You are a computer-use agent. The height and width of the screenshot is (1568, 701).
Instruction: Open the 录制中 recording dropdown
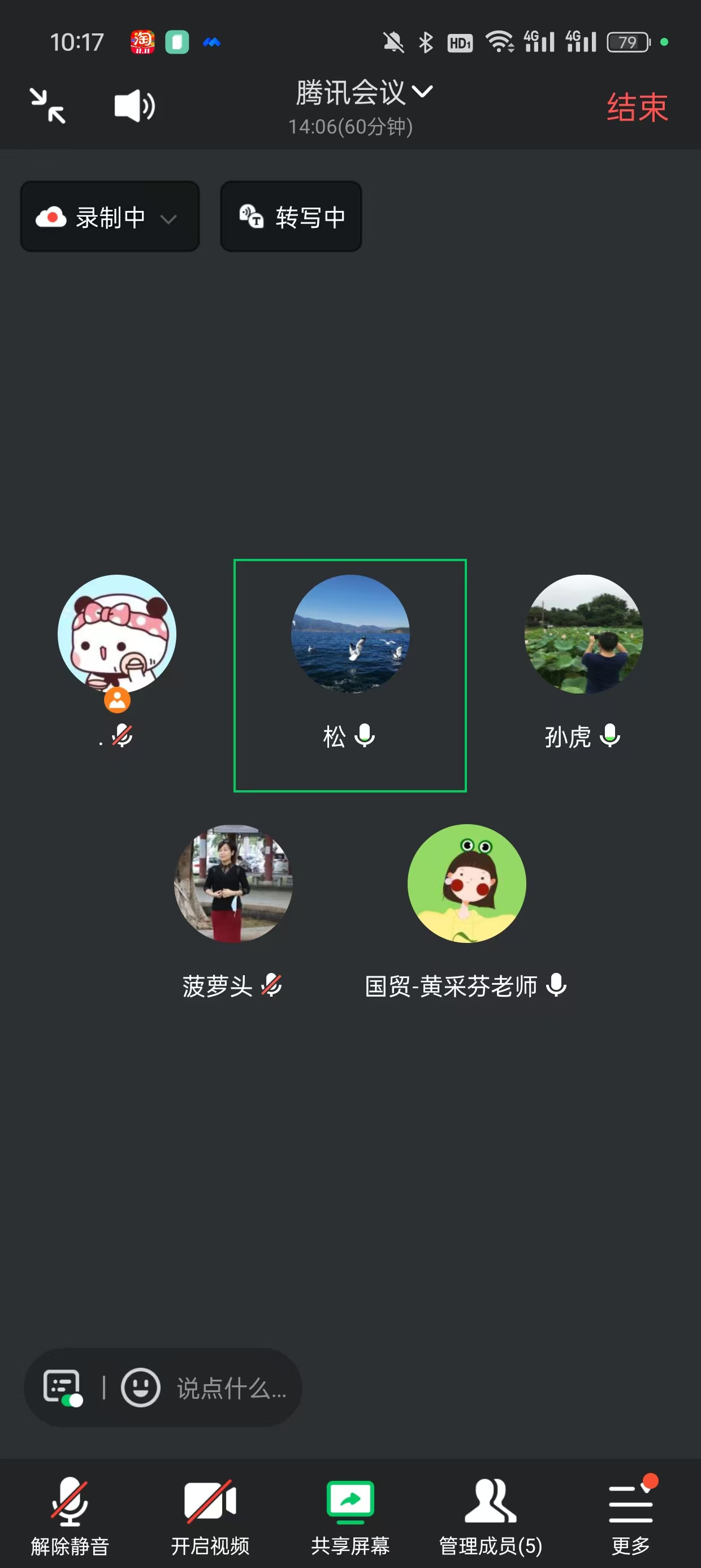click(110, 217)
